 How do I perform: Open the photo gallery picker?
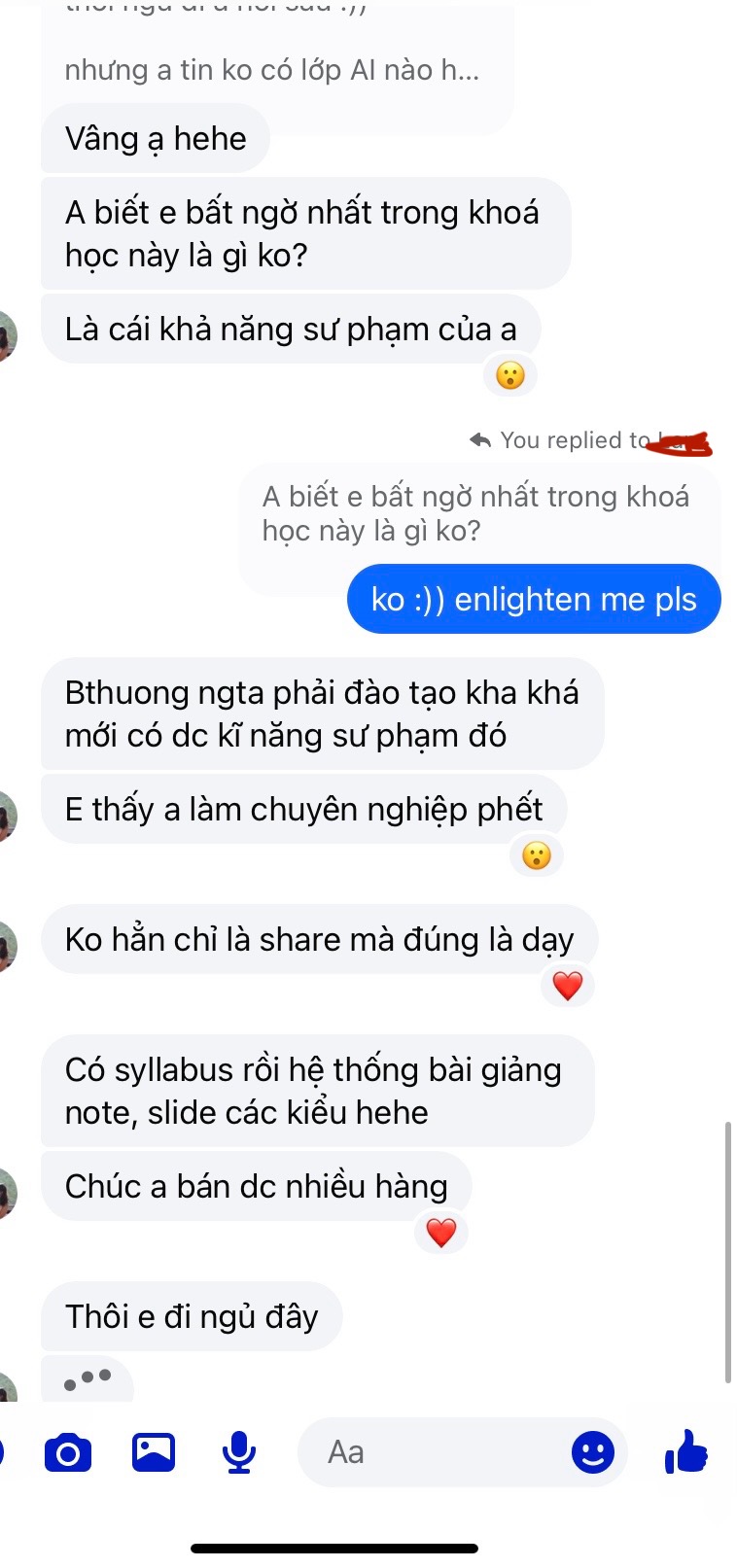click(154, 1453)
